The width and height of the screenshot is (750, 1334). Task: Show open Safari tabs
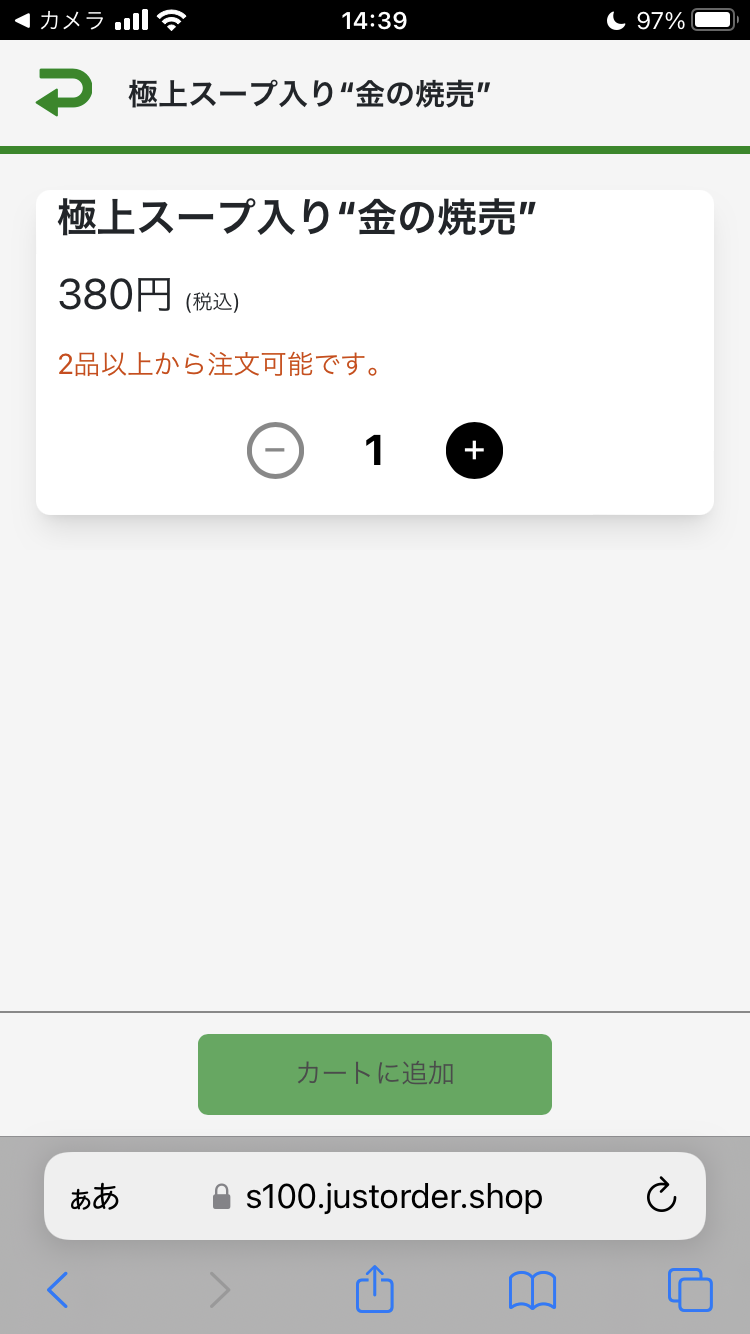[690, 1290]
